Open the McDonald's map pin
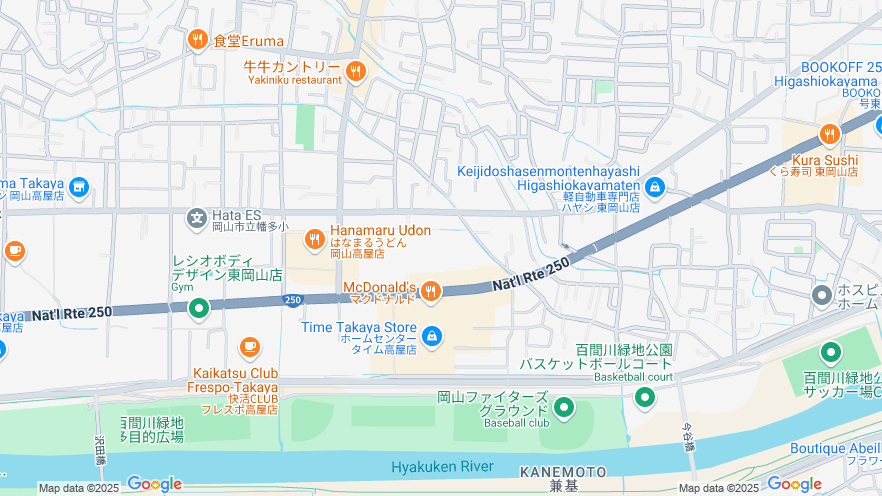 pos(431,291)
